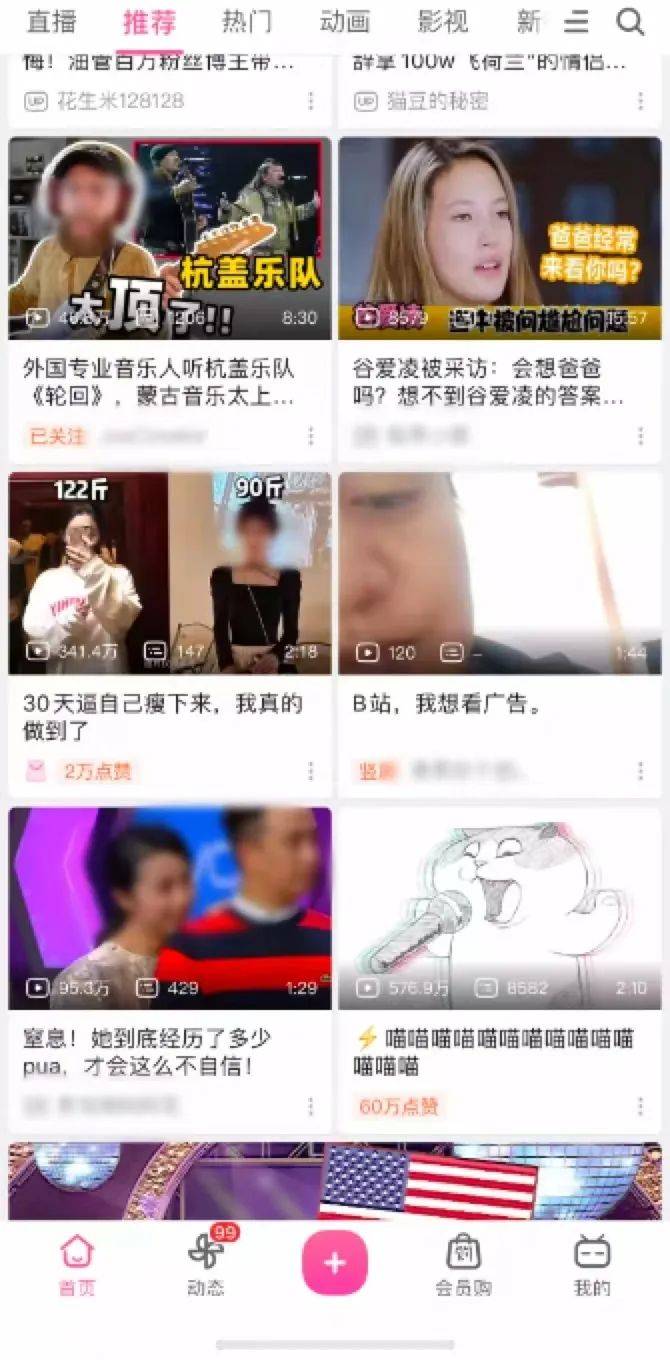Go to the 影视 tab

[x=443, y=22]
